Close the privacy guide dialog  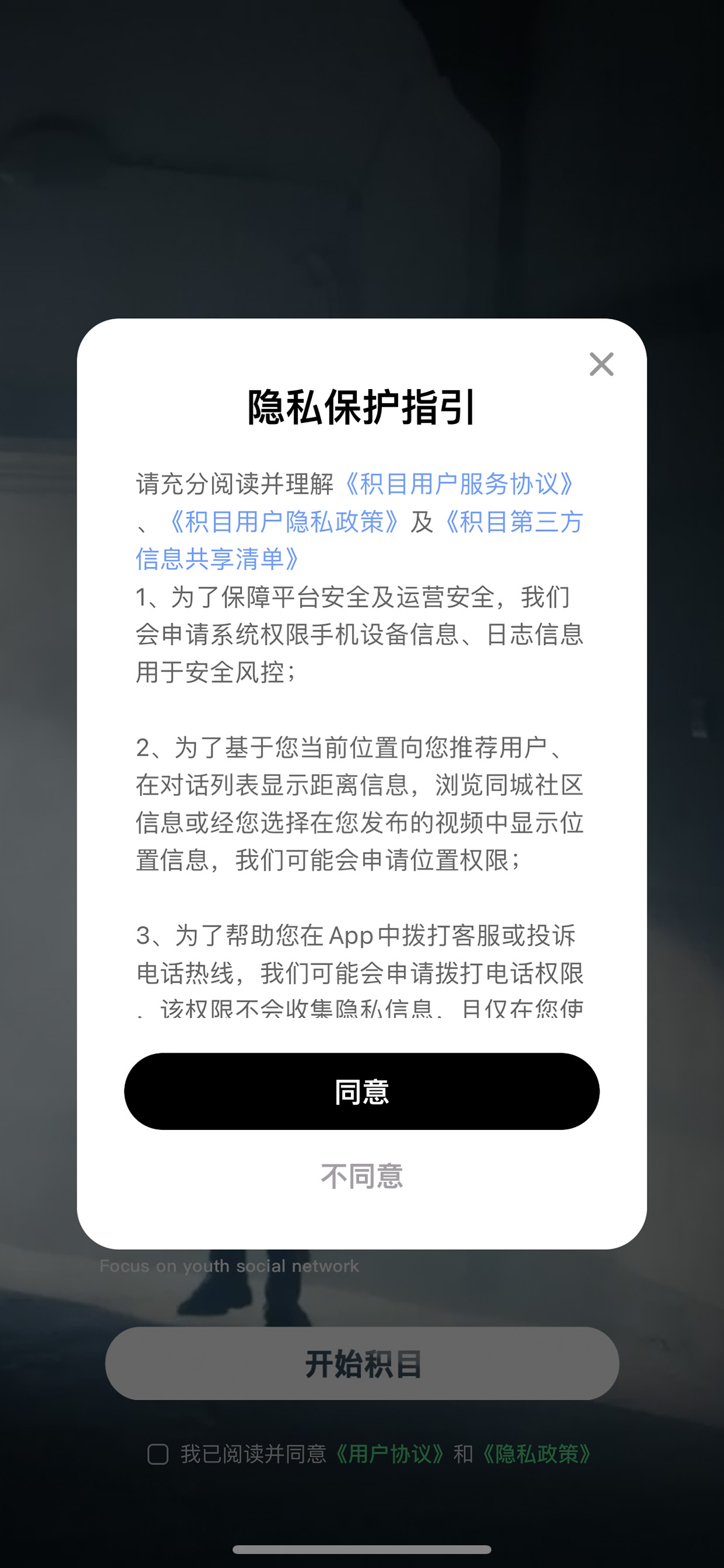coord(601,364)
